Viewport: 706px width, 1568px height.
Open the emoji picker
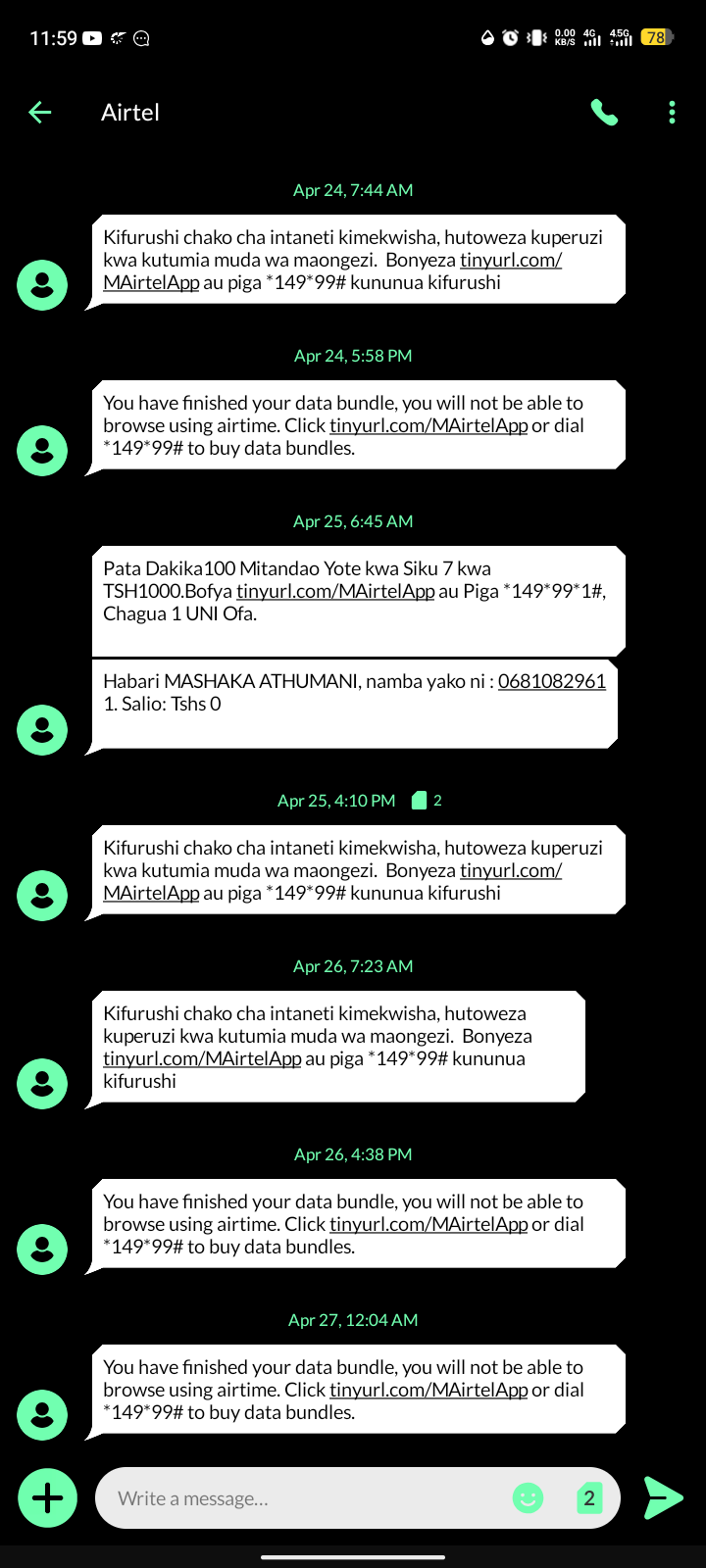[528, 1497]
